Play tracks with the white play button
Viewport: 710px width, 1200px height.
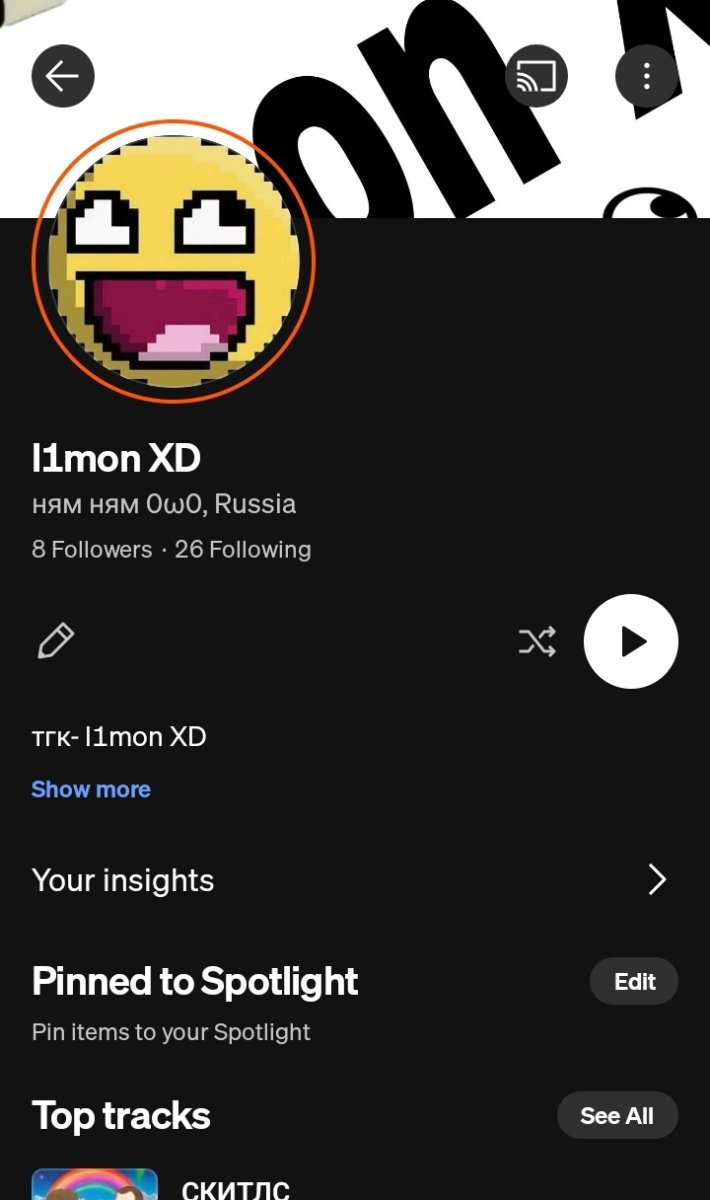pos(631,641)
